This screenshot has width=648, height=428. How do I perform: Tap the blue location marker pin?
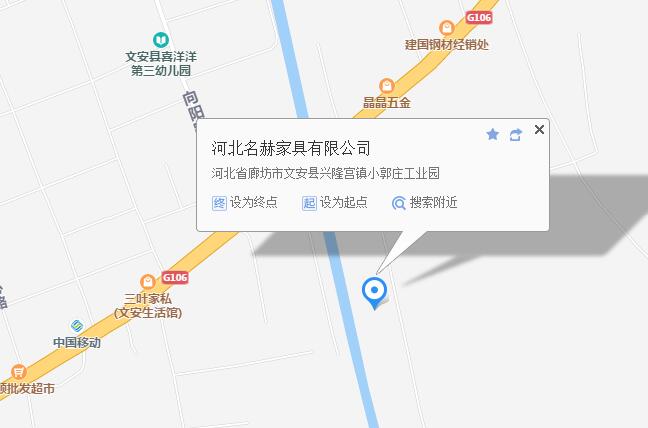pos(374,291)
